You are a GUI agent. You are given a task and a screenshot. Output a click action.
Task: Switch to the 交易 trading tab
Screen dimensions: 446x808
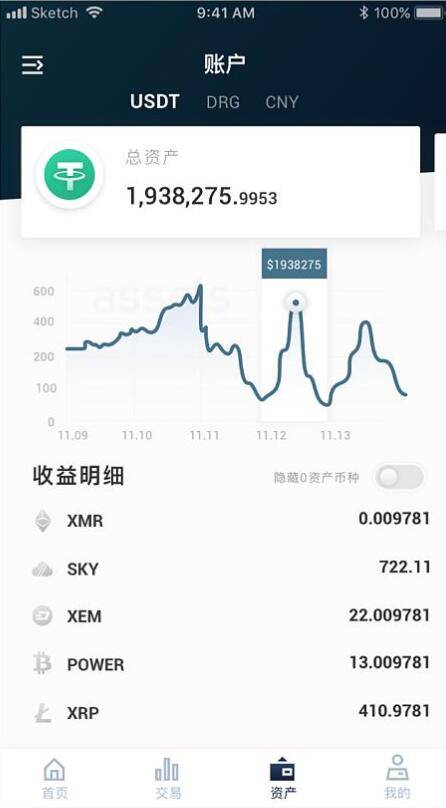coord(167,778)
